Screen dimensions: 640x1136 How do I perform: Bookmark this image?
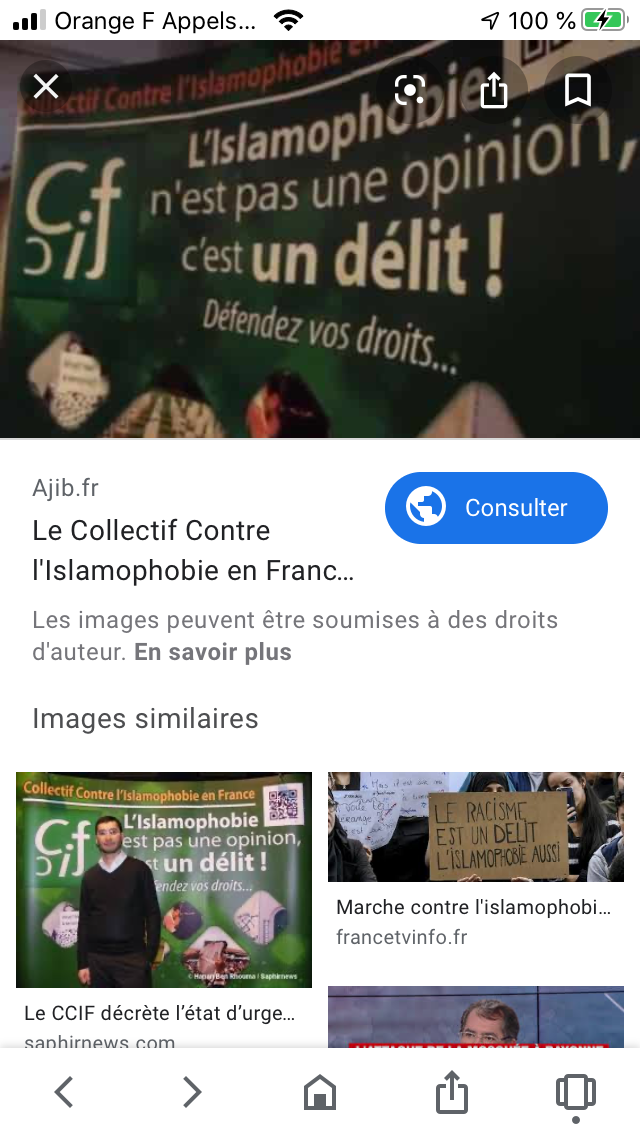[578, 91]
